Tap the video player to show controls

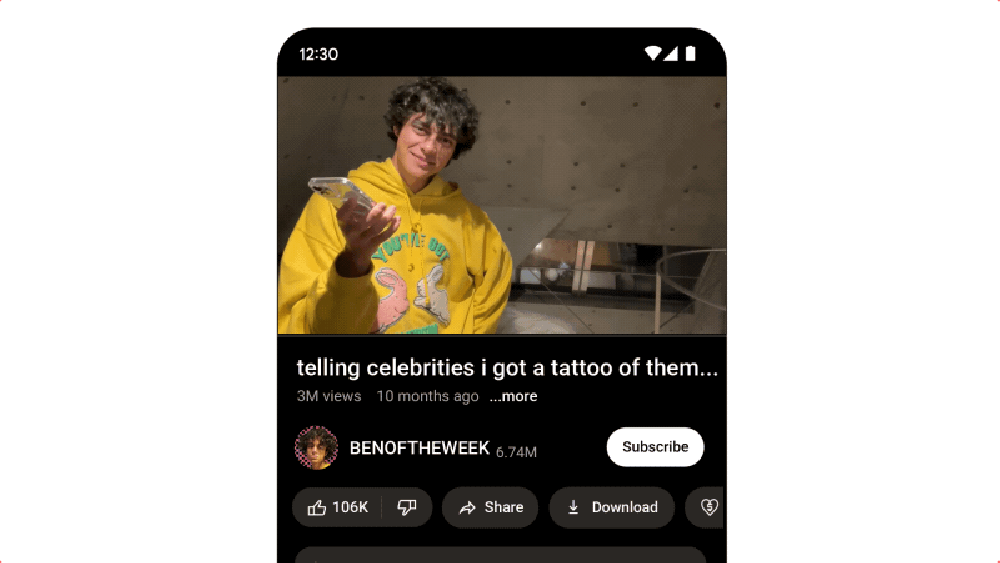[x=501, y=205]
